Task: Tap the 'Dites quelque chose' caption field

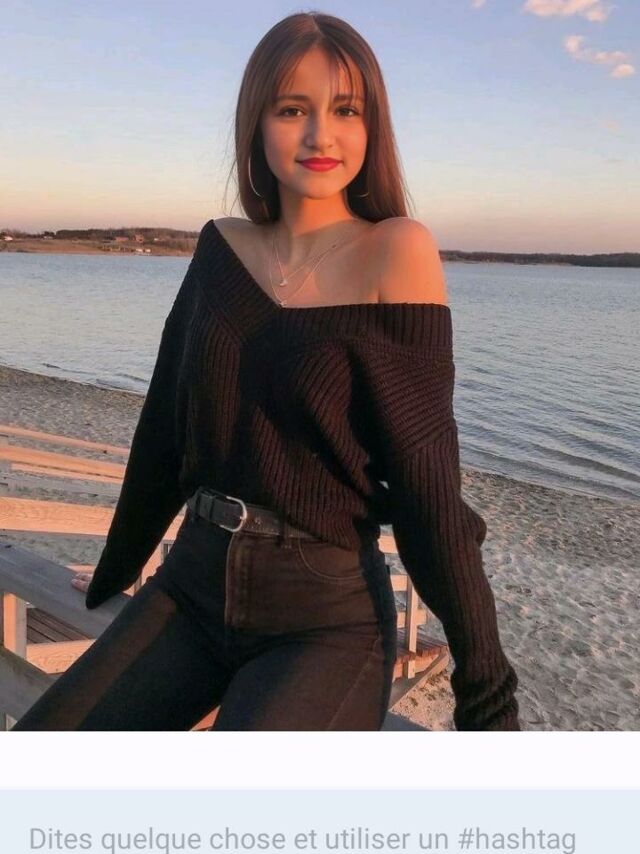Action: point(302,838)
